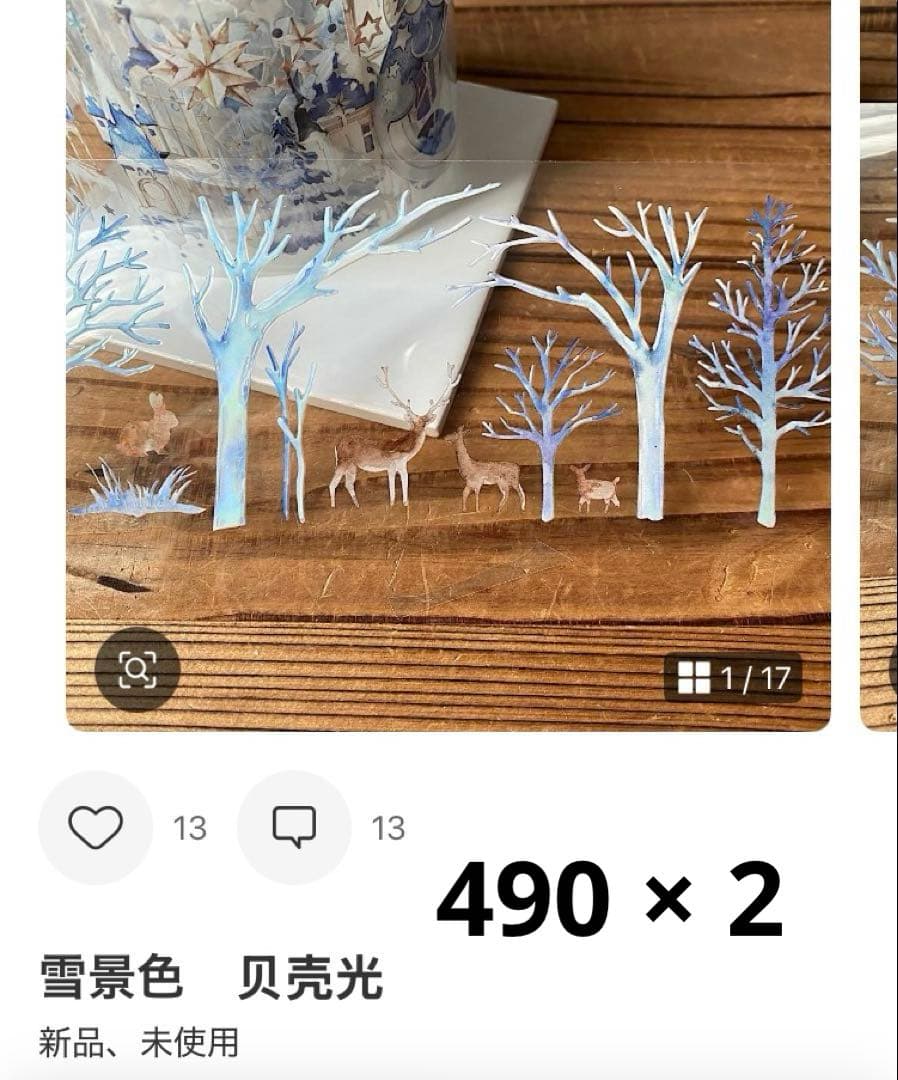The height and width of the screenshot is (1080, 898).
Task: Open the 1 / 17 photo grid
Action: click(733, 678)
